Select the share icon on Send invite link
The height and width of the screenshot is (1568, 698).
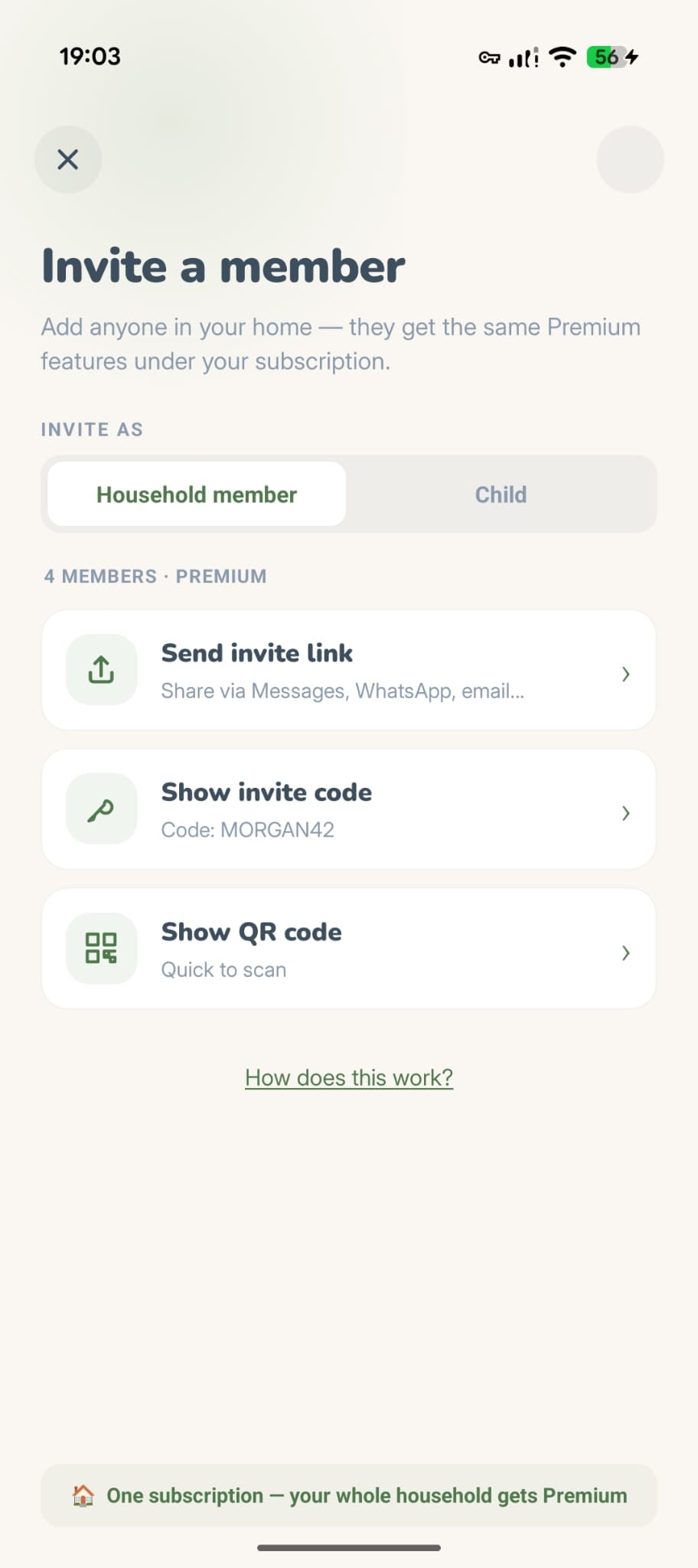[x=101, y=670]
